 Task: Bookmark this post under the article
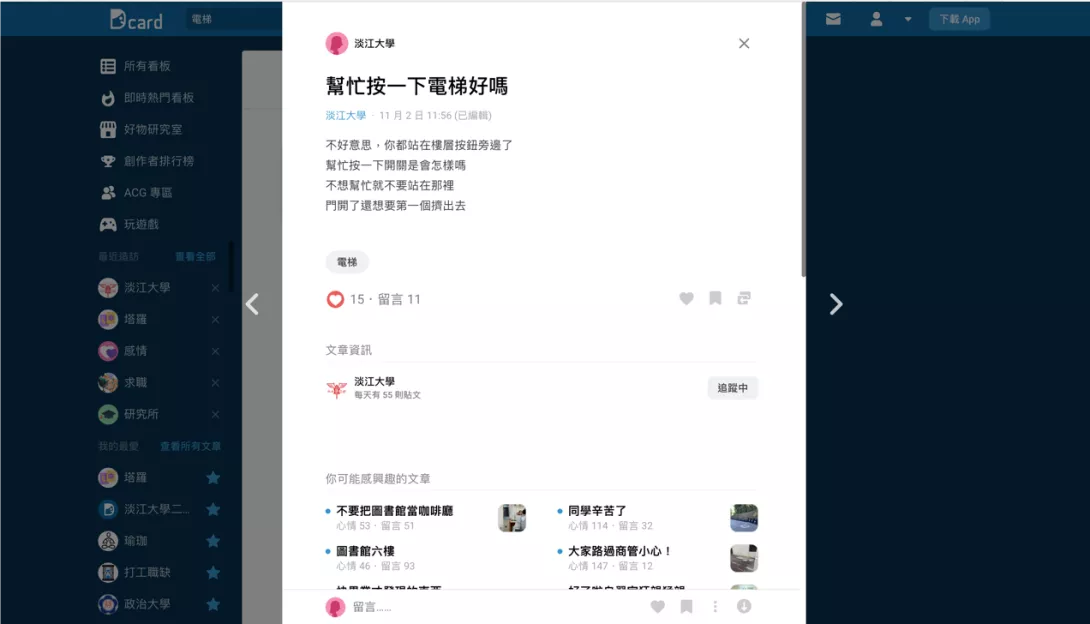715,298
